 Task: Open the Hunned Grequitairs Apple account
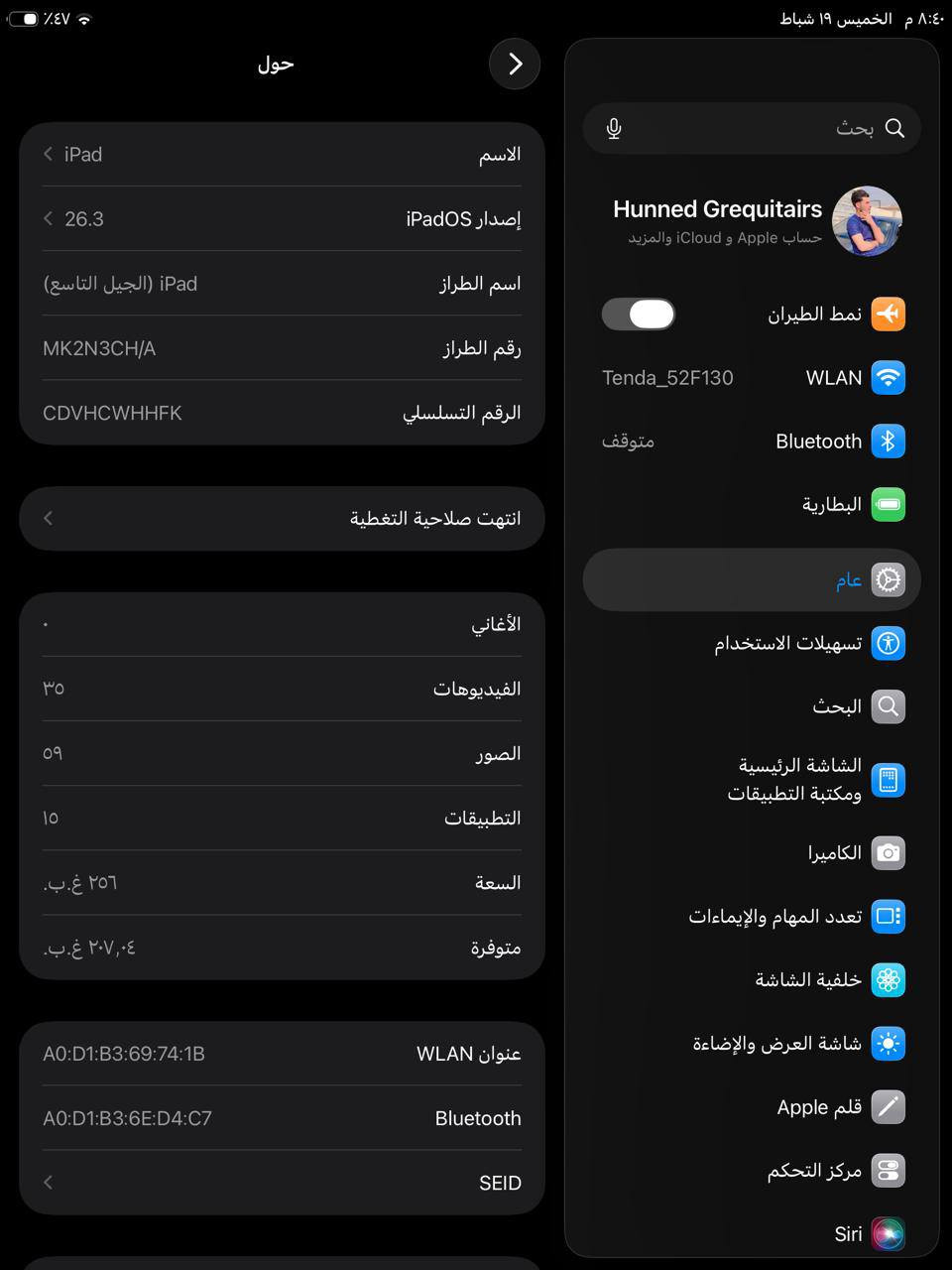point(754,221)
